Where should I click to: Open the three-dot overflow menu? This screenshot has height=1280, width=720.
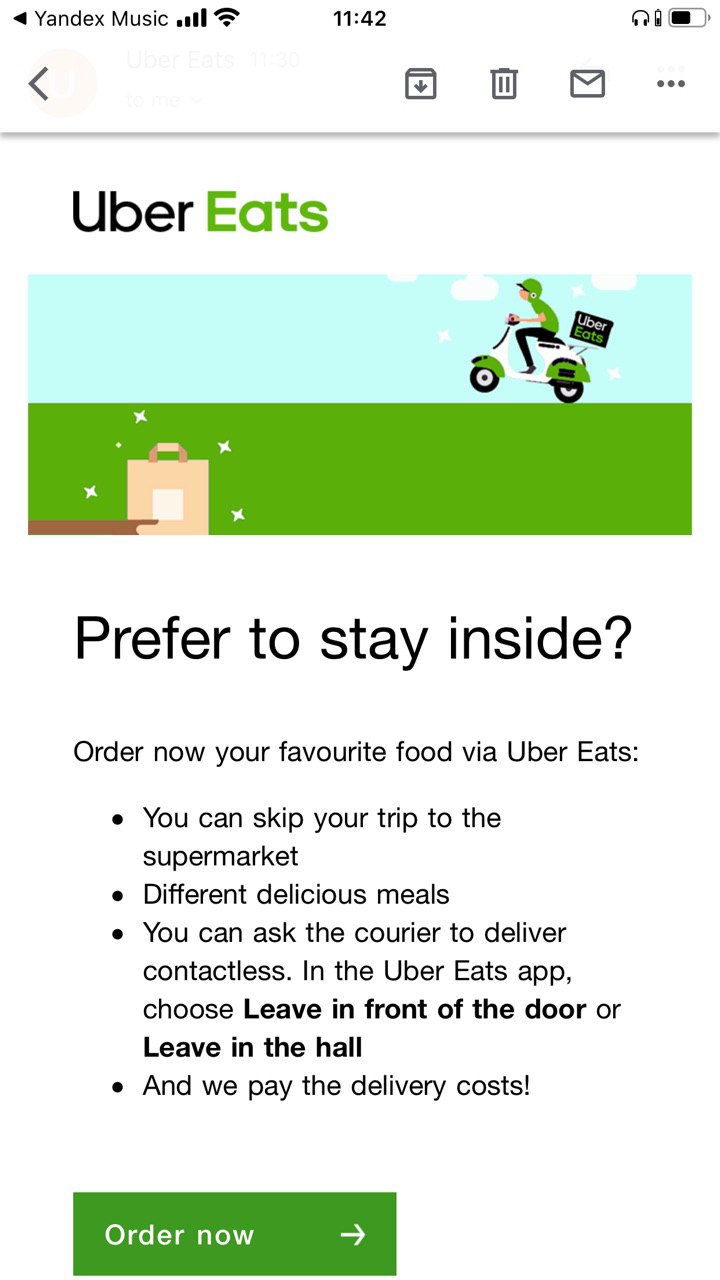[x=671, y=84]
